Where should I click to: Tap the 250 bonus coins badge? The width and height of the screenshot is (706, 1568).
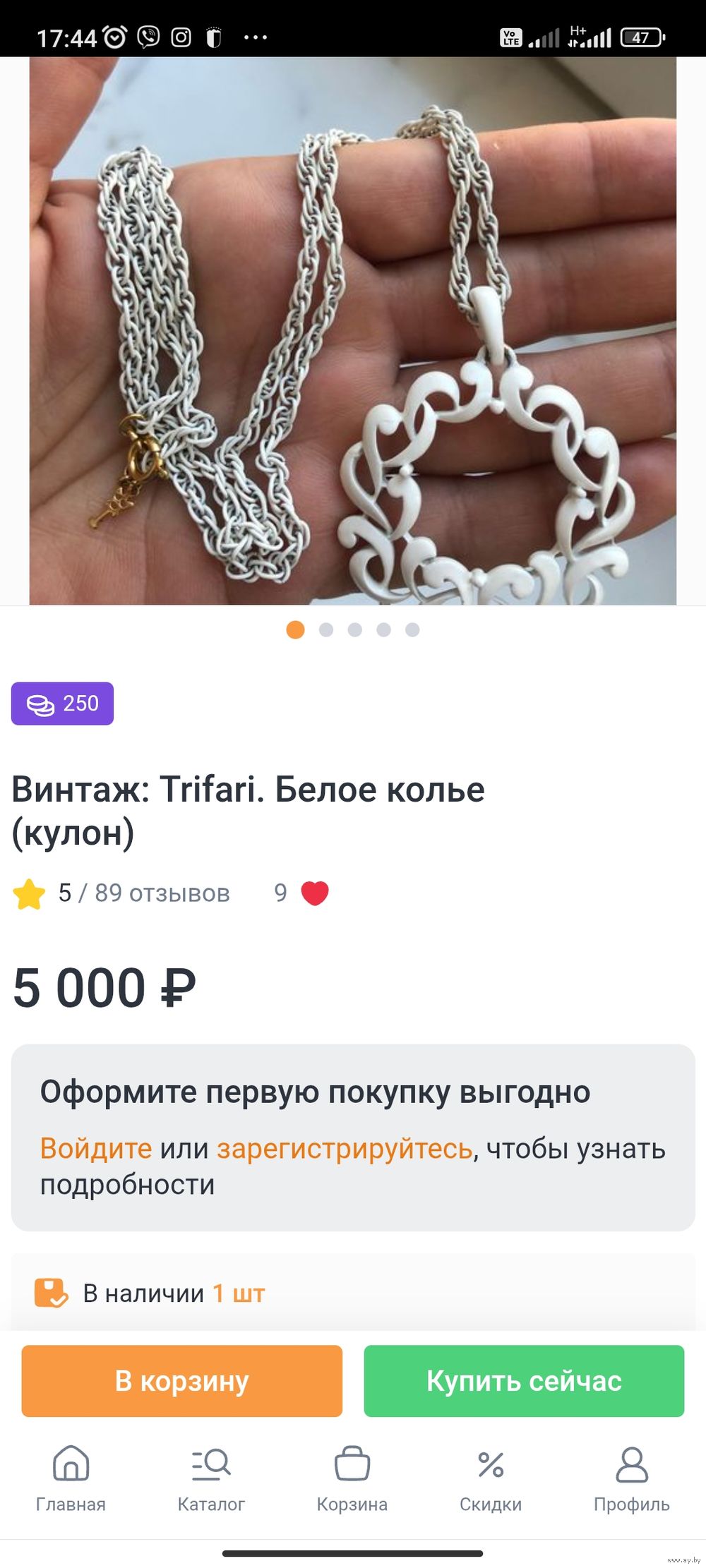click(62, 703)
